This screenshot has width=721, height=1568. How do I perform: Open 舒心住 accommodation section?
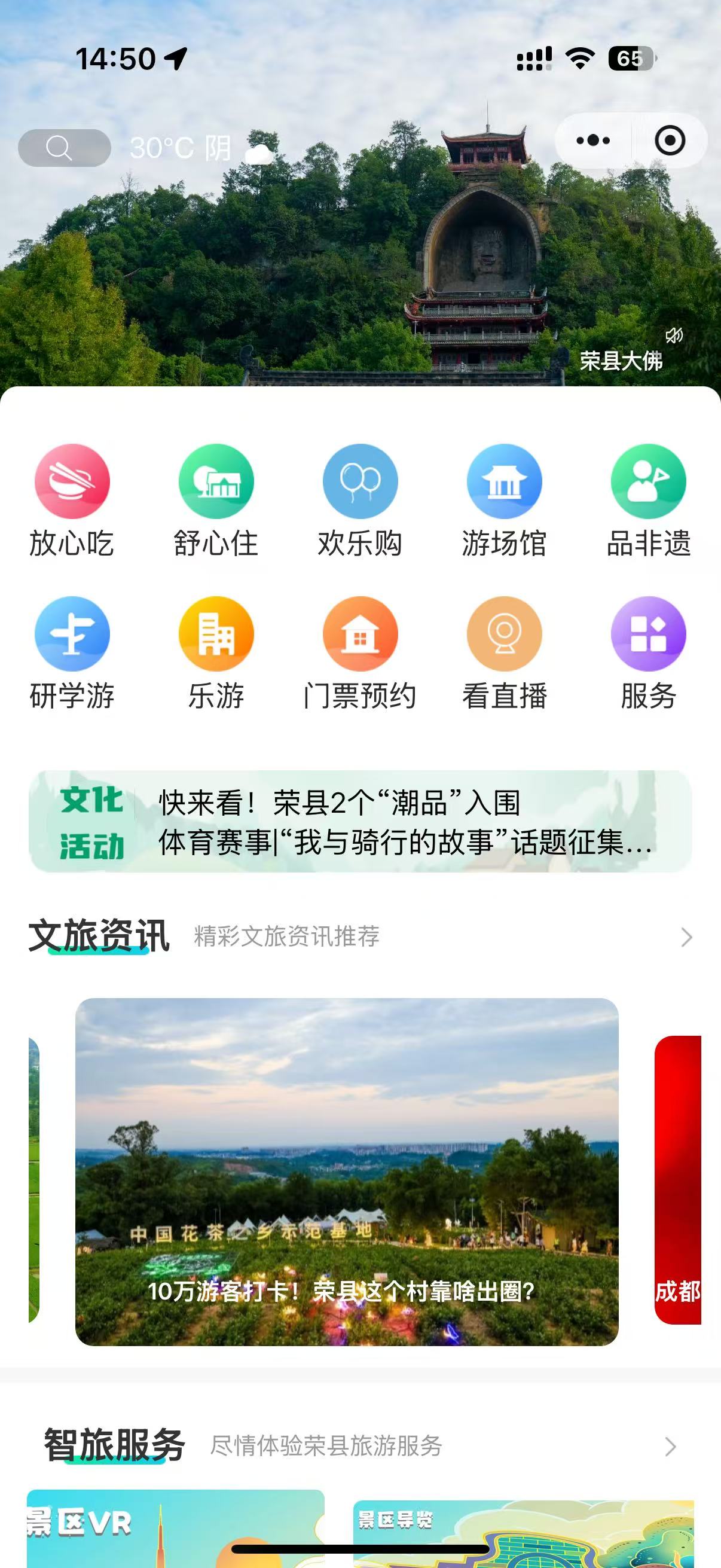(x=216, y=501)
